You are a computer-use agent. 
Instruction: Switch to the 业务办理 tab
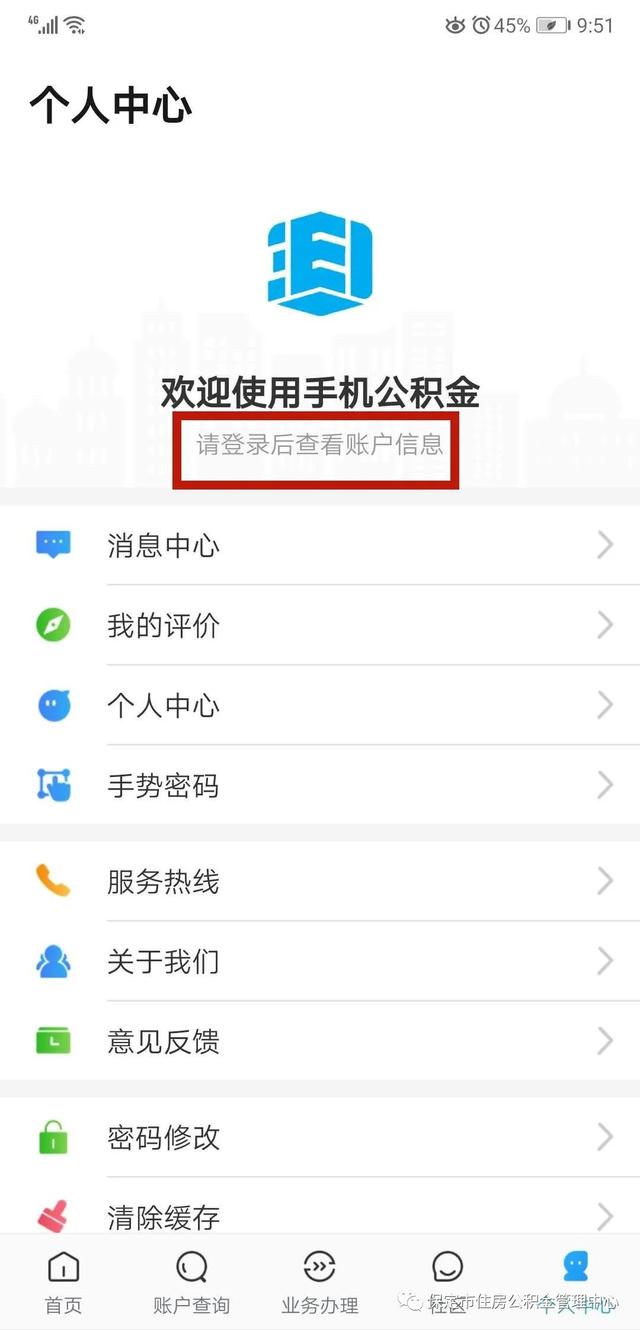pyautogui.click(x=319, y=1283)
